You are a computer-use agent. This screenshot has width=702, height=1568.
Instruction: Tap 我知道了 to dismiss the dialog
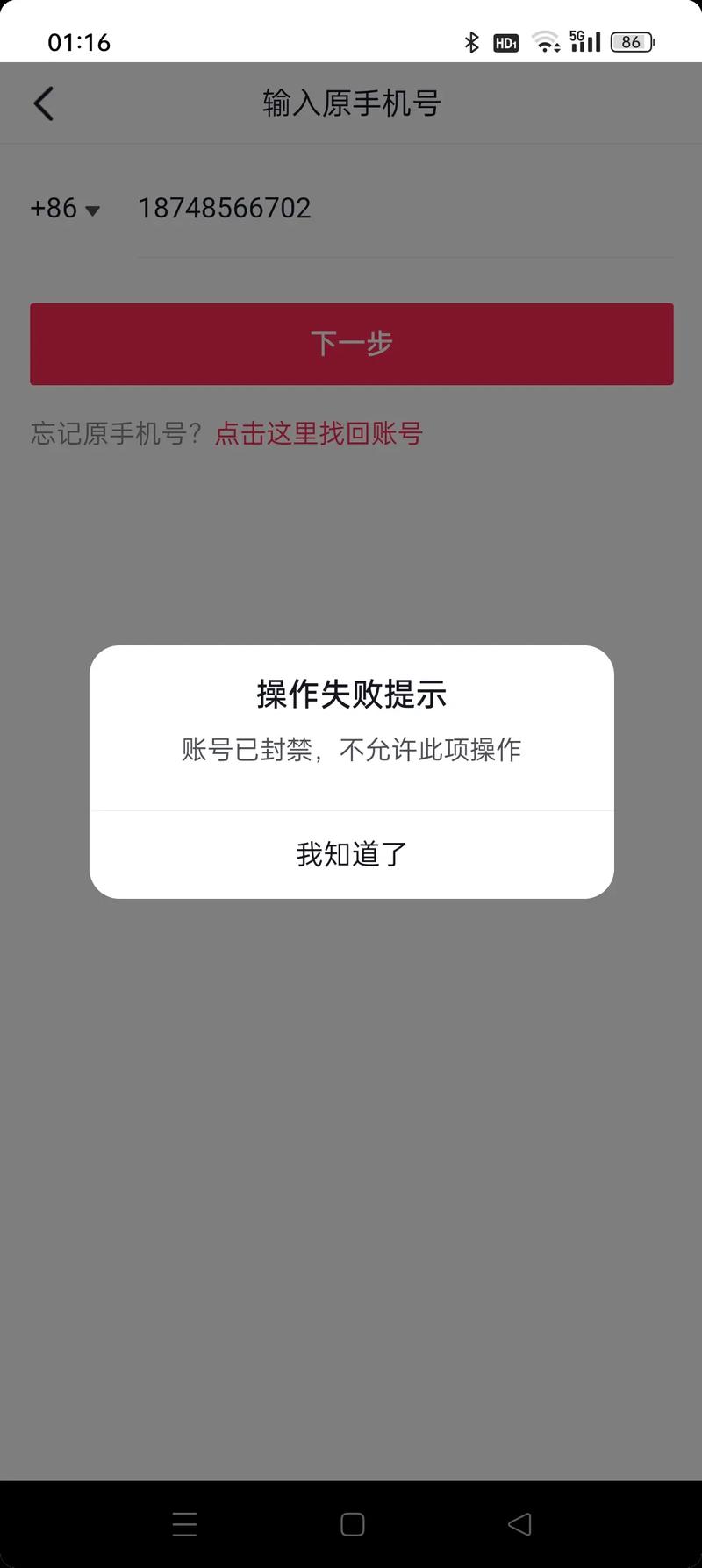351,852
